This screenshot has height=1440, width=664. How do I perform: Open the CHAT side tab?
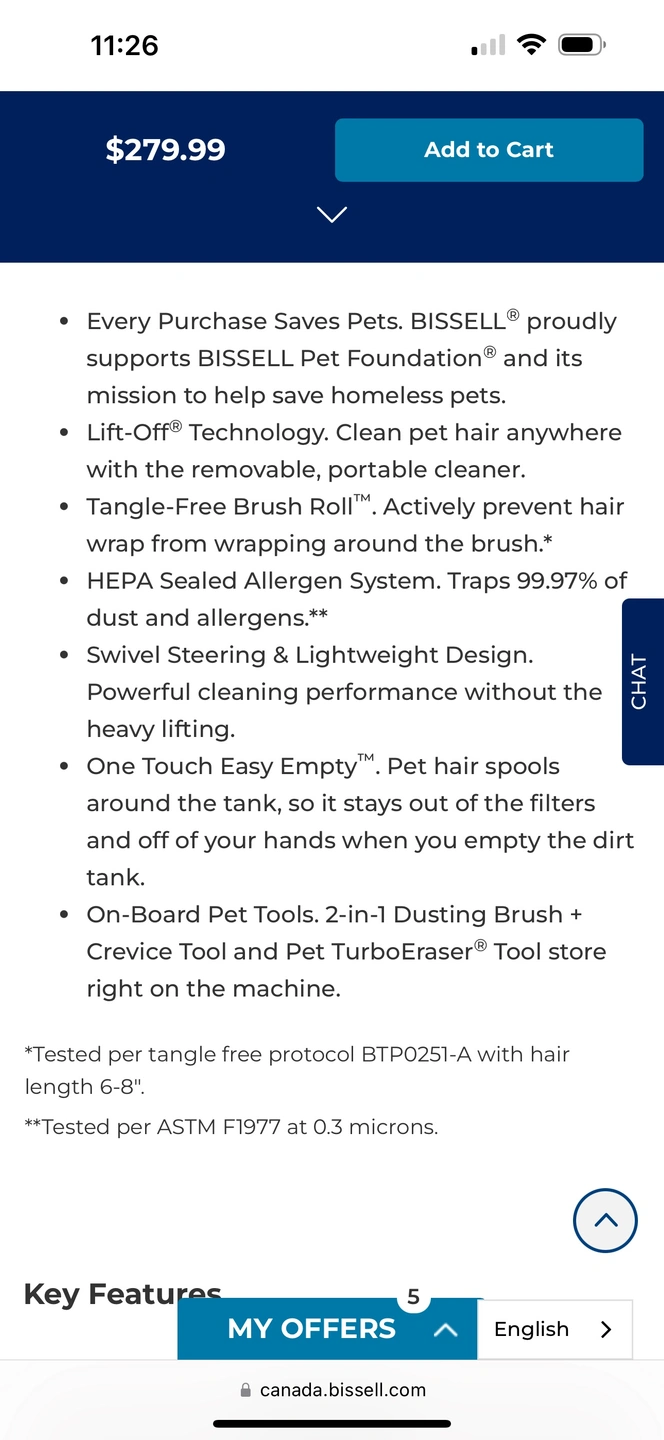(640, 681)
